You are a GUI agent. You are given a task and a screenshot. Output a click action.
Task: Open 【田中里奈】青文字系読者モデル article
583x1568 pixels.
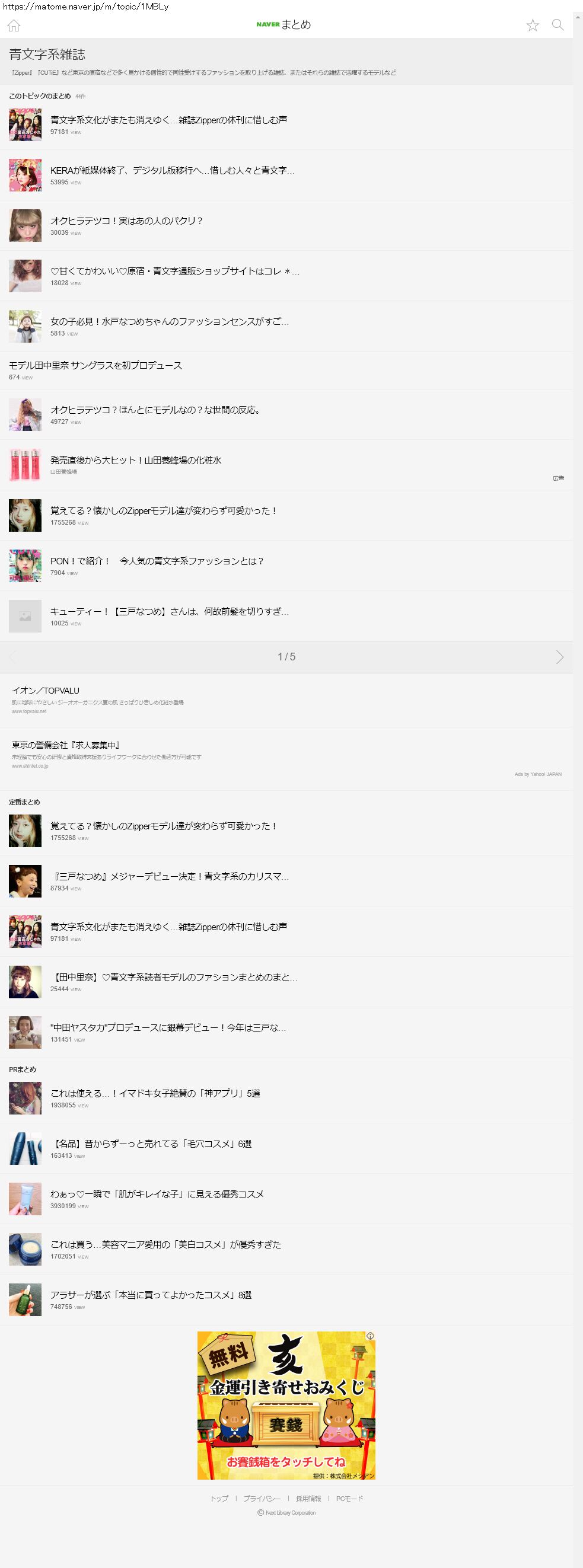pyautogui.click(x=174, y=978)
